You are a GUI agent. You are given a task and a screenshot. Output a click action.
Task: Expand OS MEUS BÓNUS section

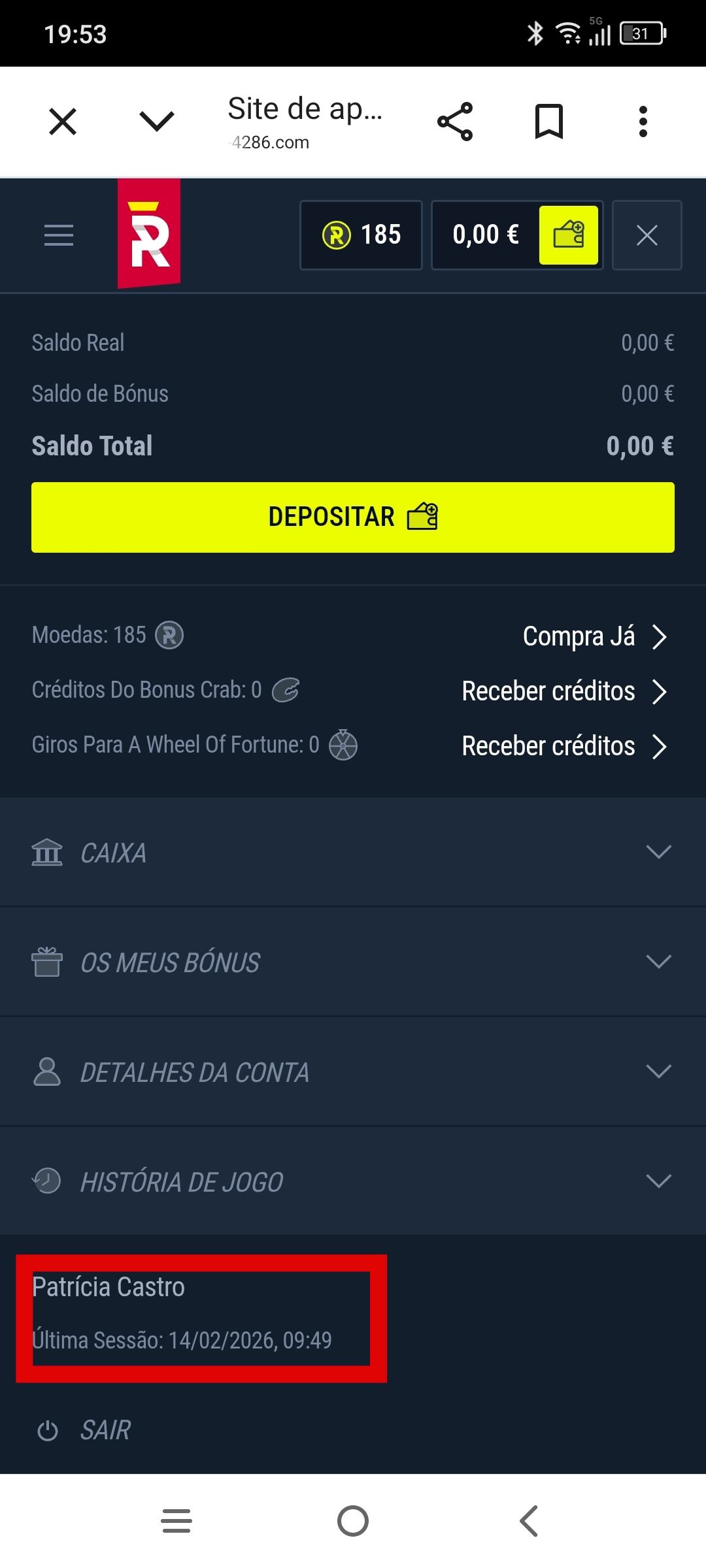click(353, 962)
